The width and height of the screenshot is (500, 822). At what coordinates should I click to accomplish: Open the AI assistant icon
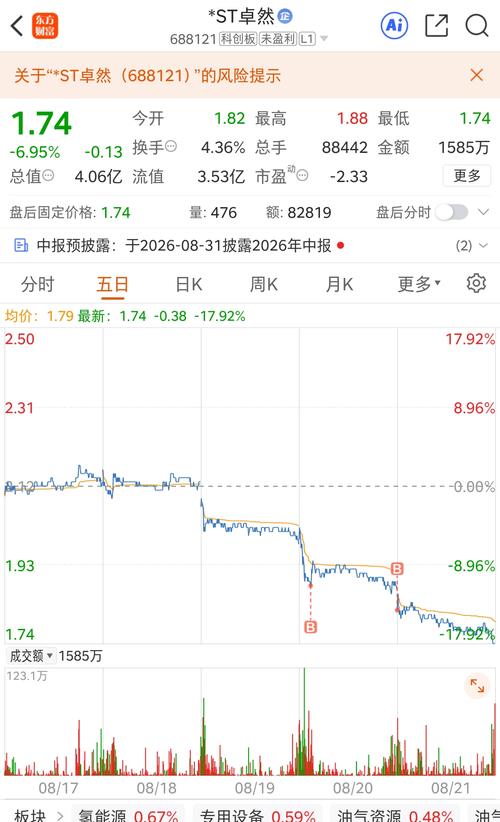pos(394,25)
